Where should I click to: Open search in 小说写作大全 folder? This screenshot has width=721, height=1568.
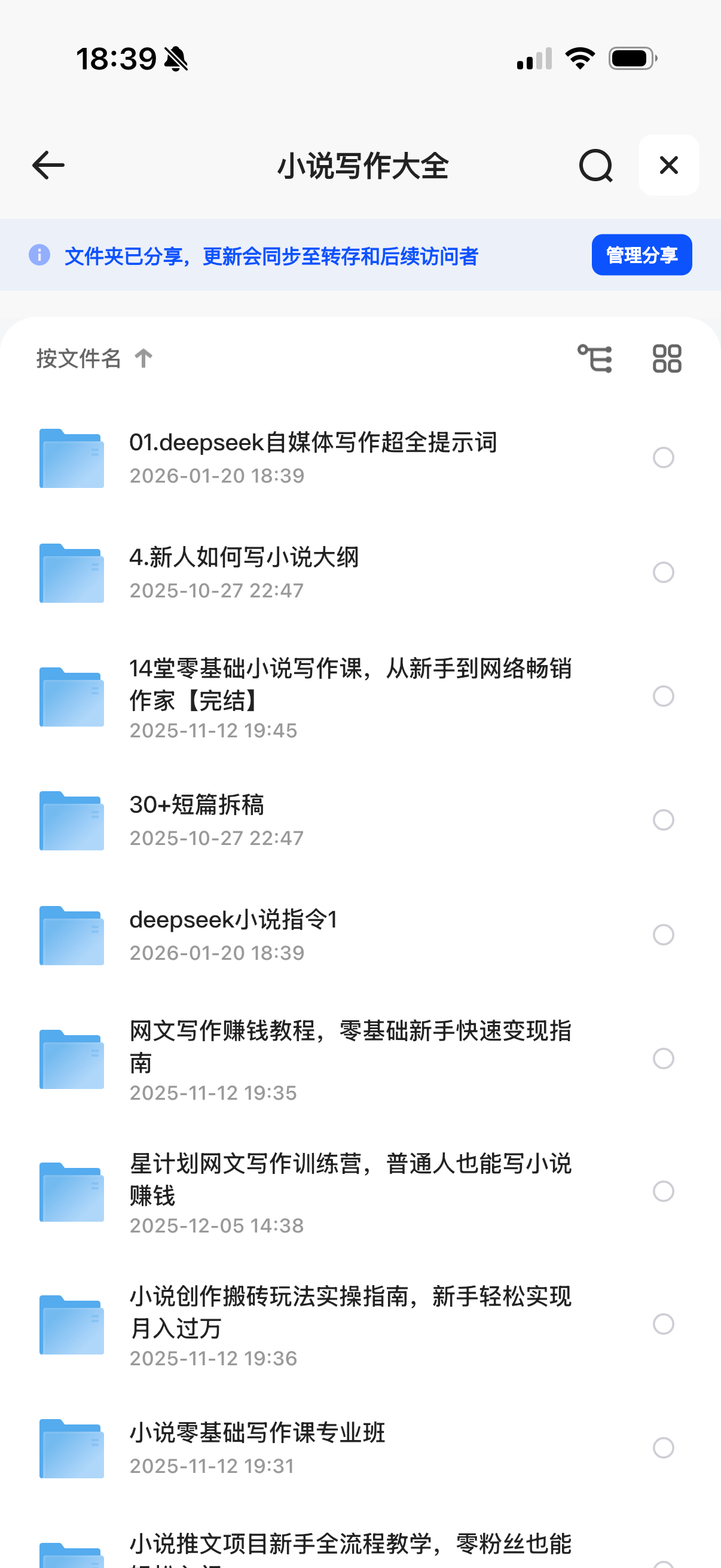[x=595, y=166]
